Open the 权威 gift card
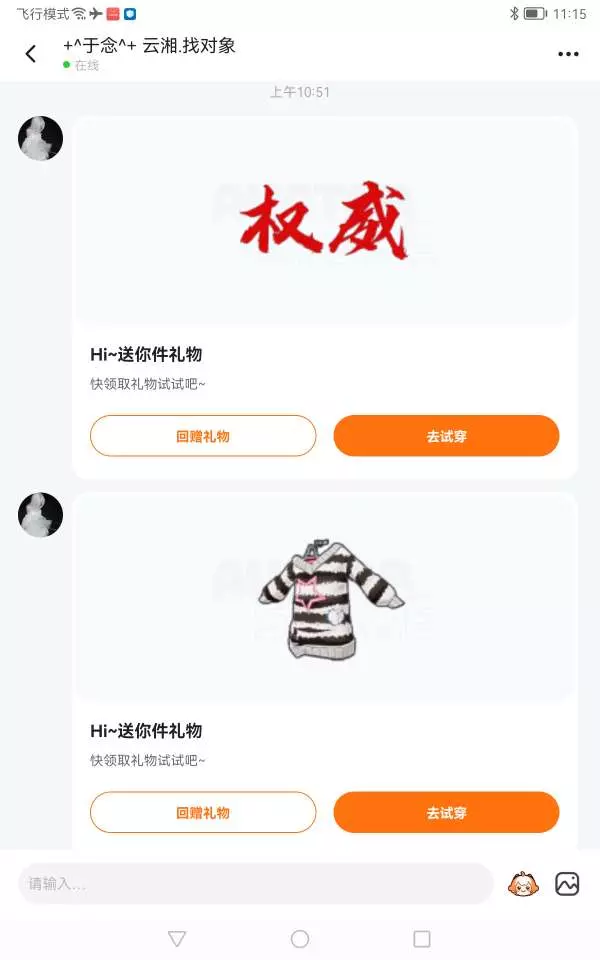Image resolution: width=600 pixels, height=960 pixels. [x=324, y=220]
